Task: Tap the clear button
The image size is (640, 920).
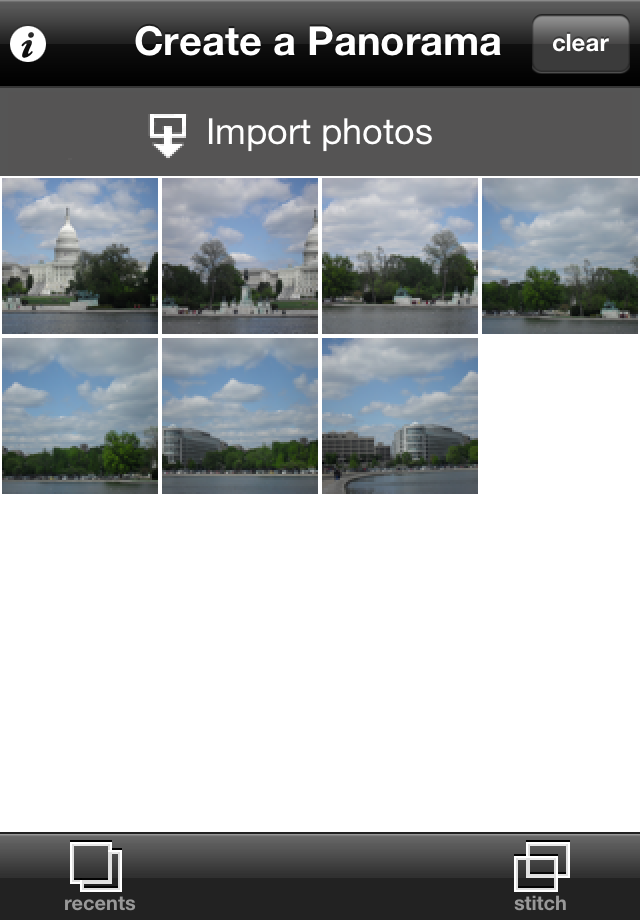Action: [x=580, y=44]
